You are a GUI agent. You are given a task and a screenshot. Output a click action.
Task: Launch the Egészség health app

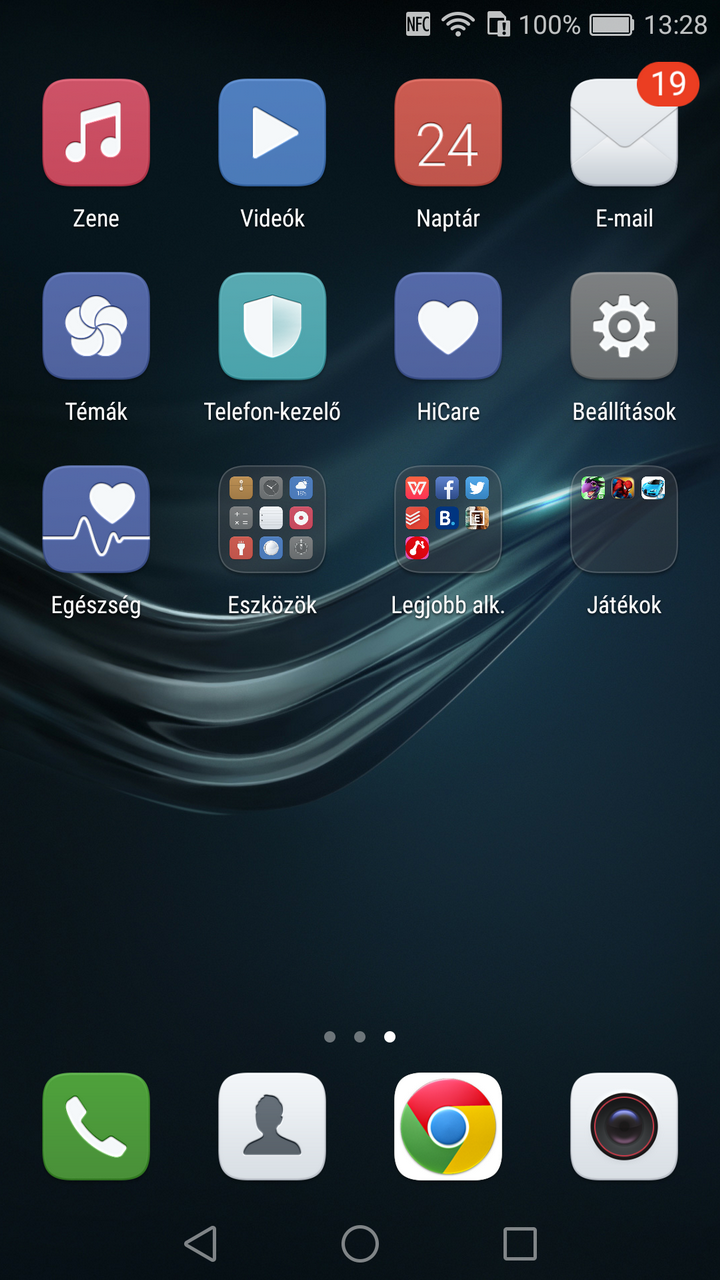pyautogui.click(x=96, y=519)
